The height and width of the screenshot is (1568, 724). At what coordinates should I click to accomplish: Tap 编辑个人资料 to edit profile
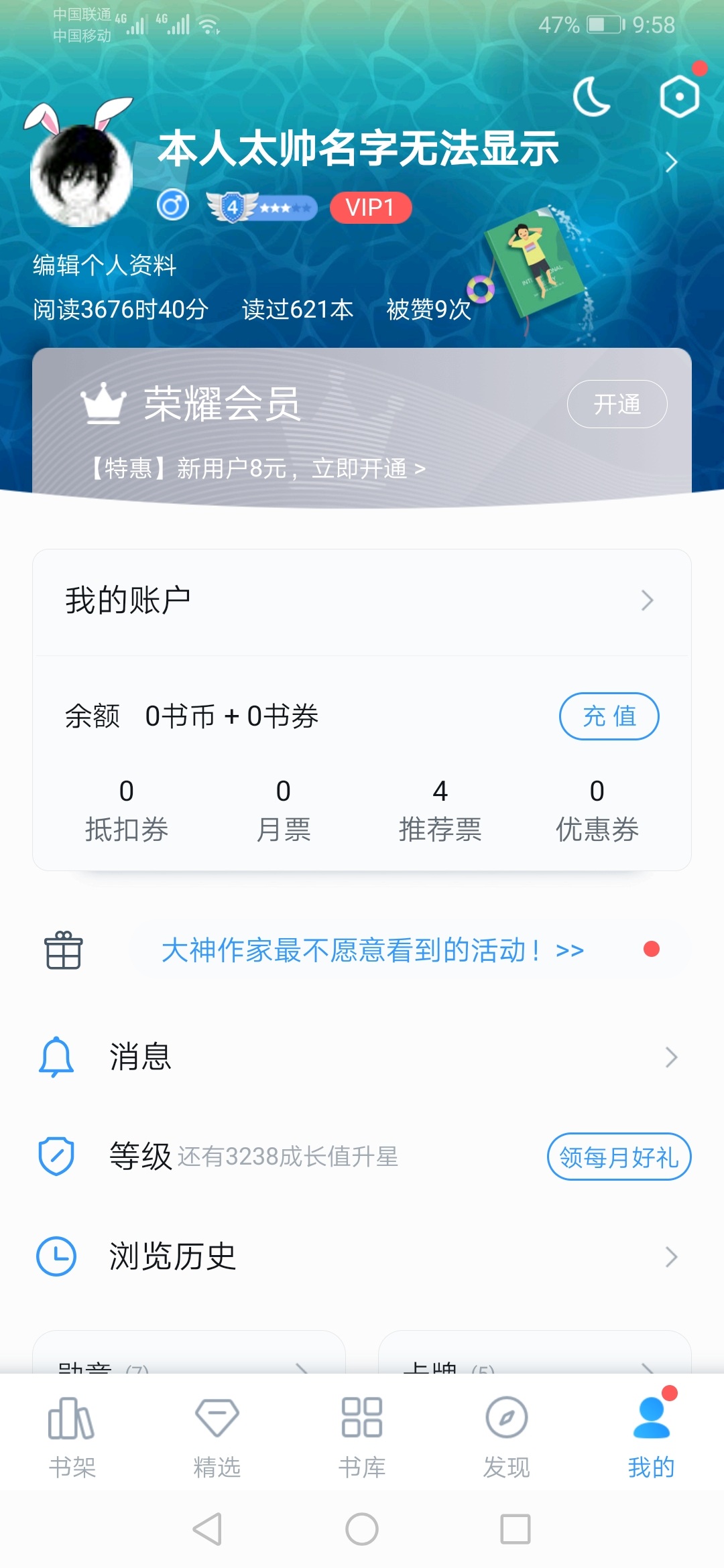tap(105, 265)
